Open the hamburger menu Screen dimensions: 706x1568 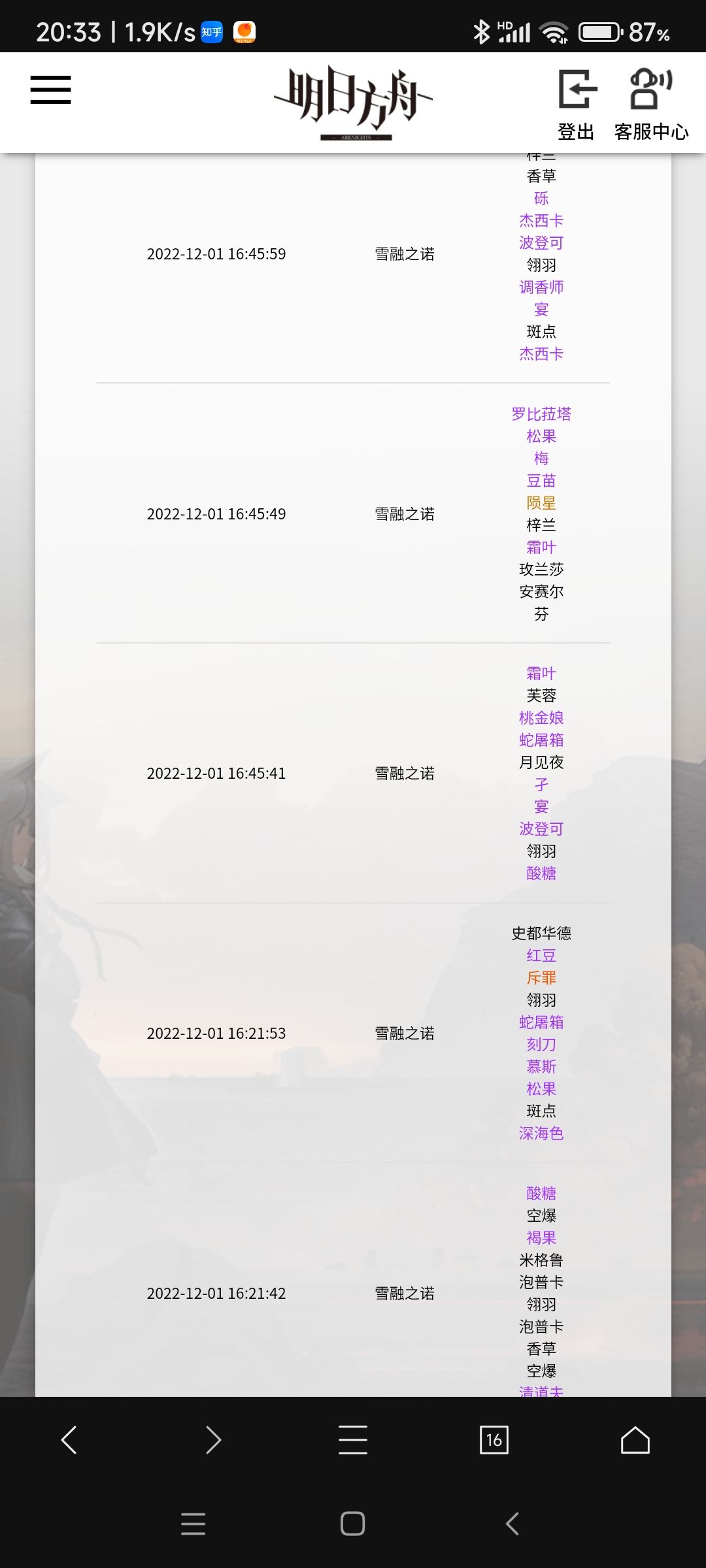click(x=50, y=90)
